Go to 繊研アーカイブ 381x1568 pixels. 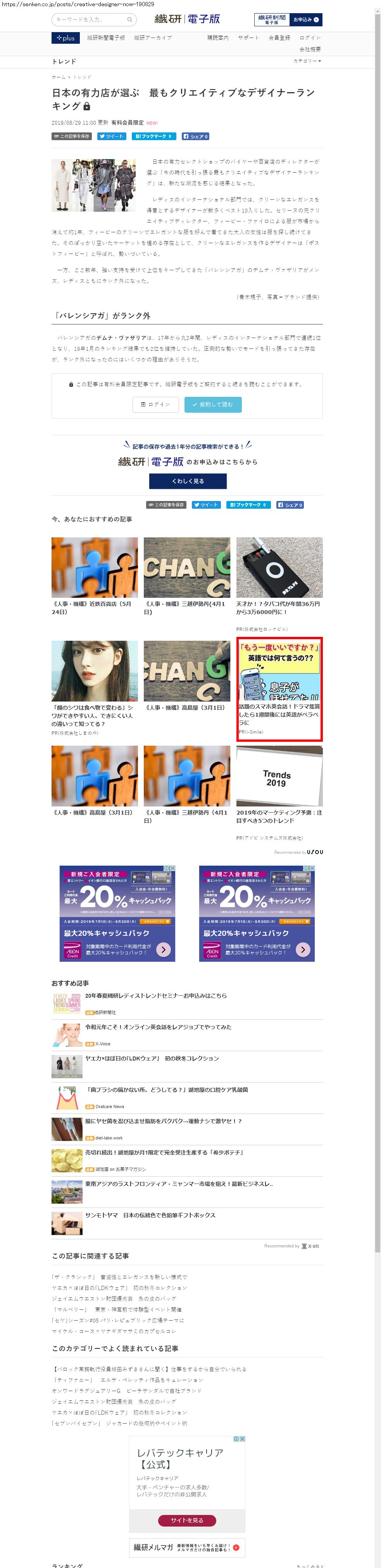tap(153, 38)
